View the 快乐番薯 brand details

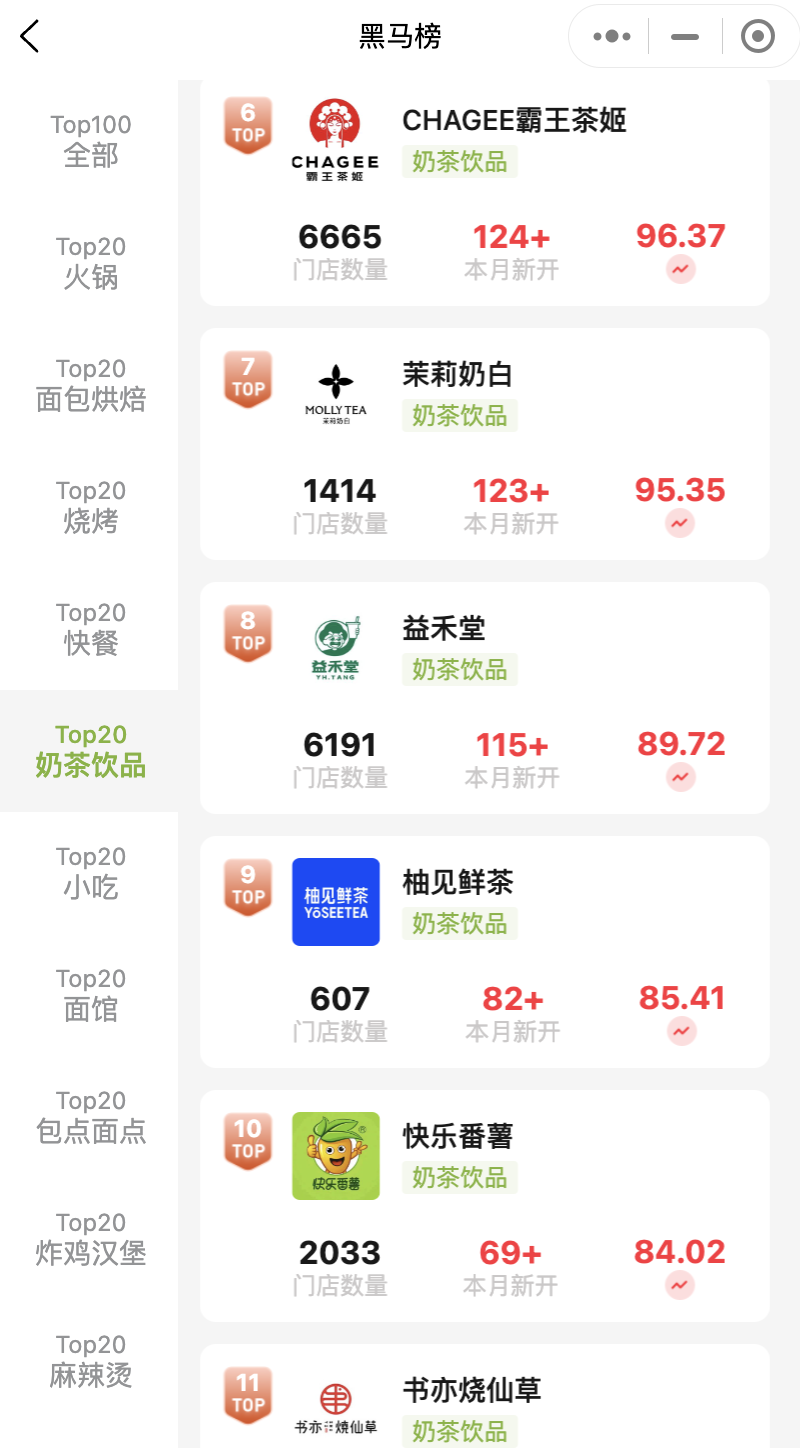click(x=458, y=1138)
